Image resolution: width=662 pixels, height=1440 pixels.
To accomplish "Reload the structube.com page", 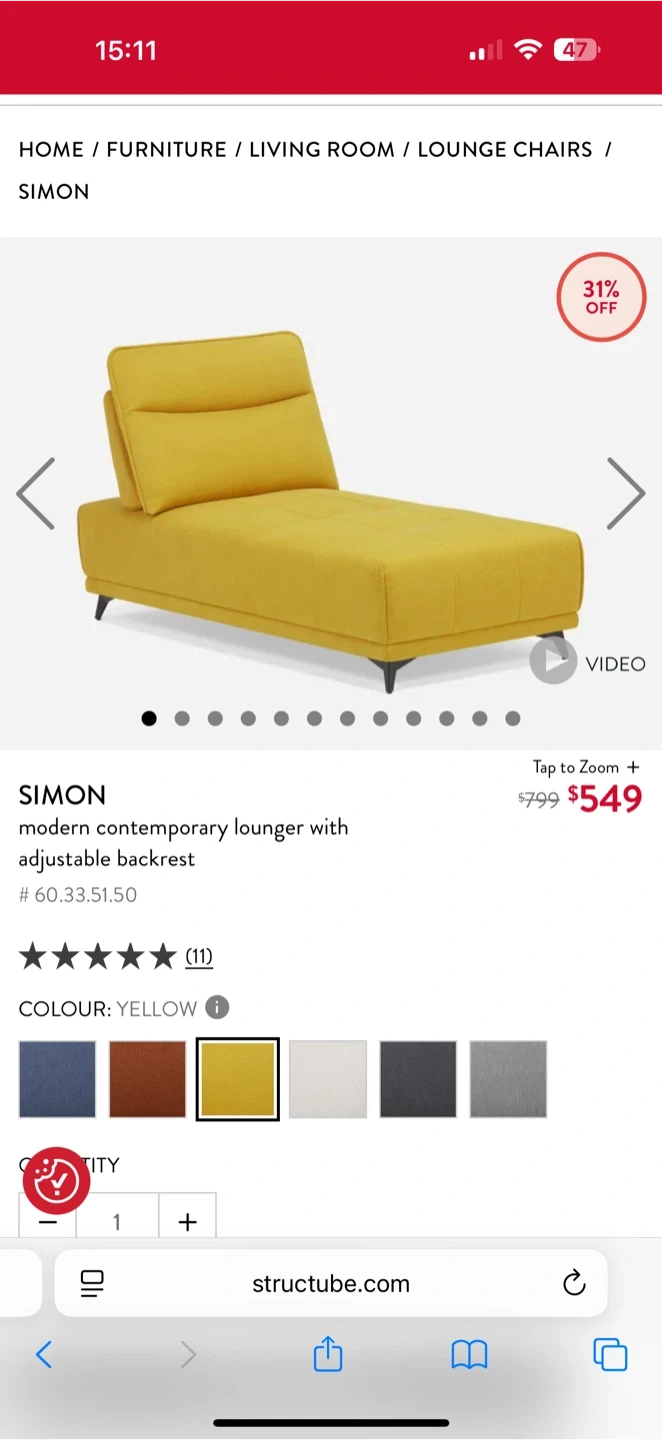I will [x=574, y=1283].
